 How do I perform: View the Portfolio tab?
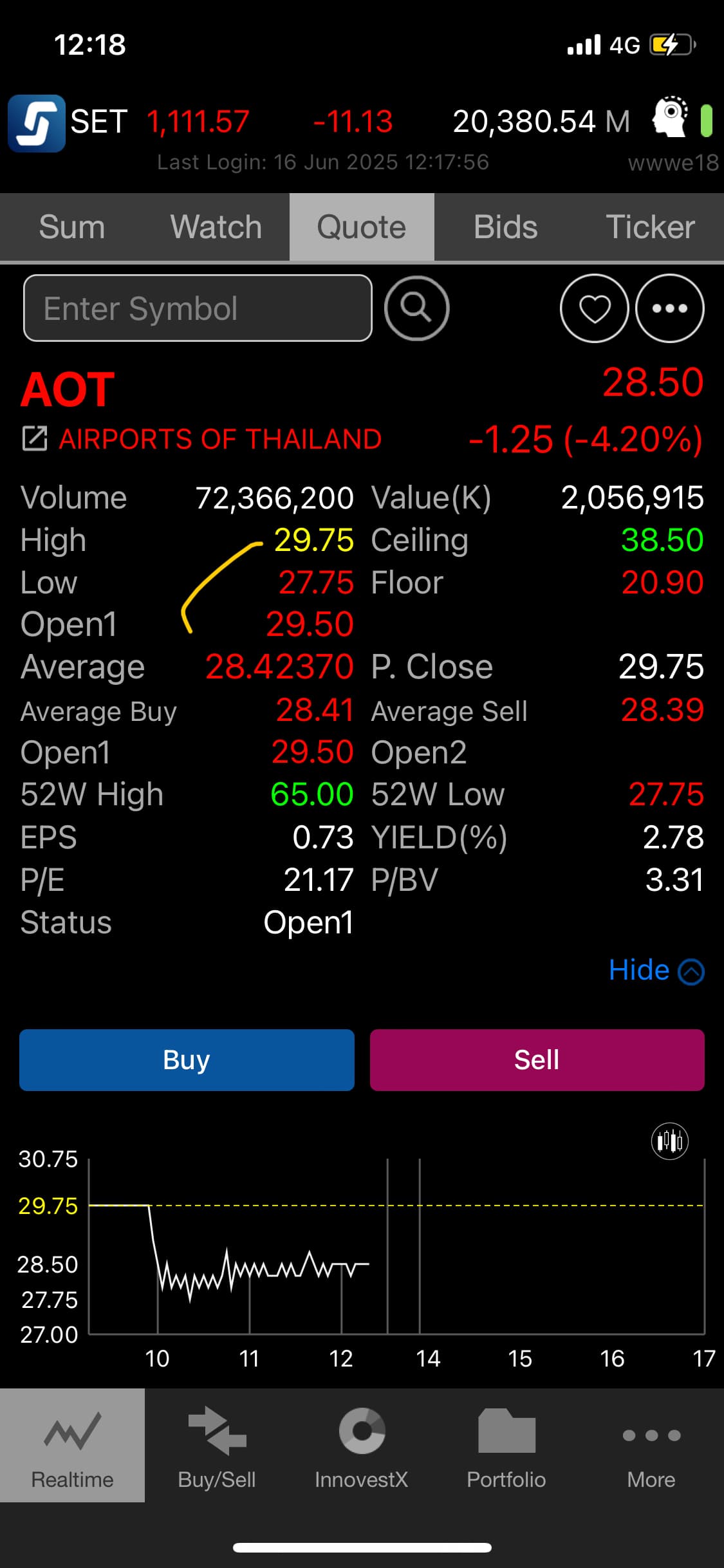506,1445
